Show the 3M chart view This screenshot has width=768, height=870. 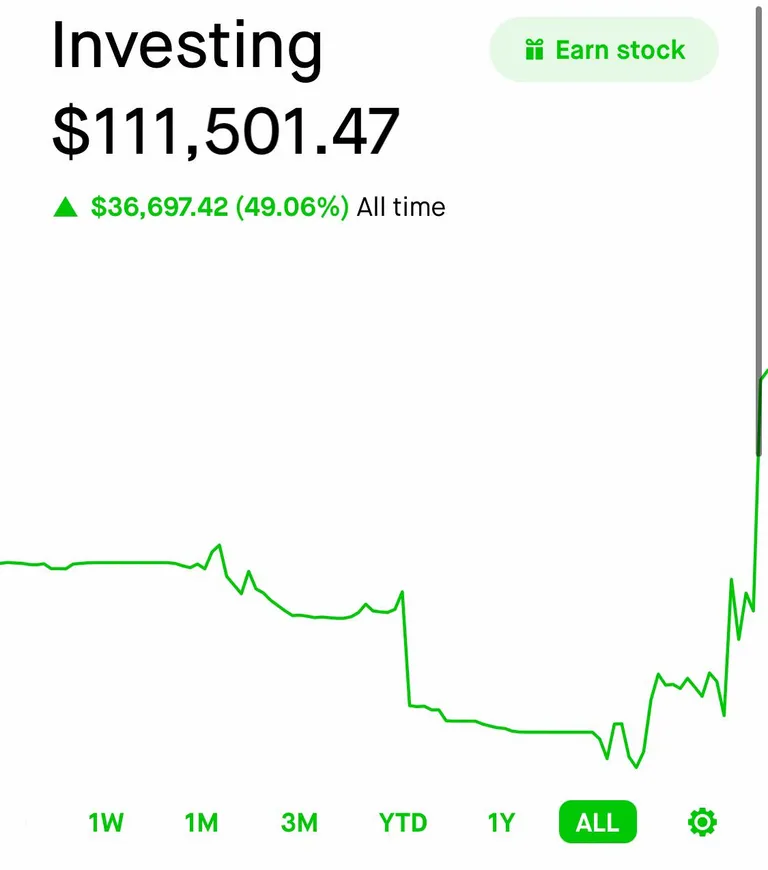coord(299,823)
